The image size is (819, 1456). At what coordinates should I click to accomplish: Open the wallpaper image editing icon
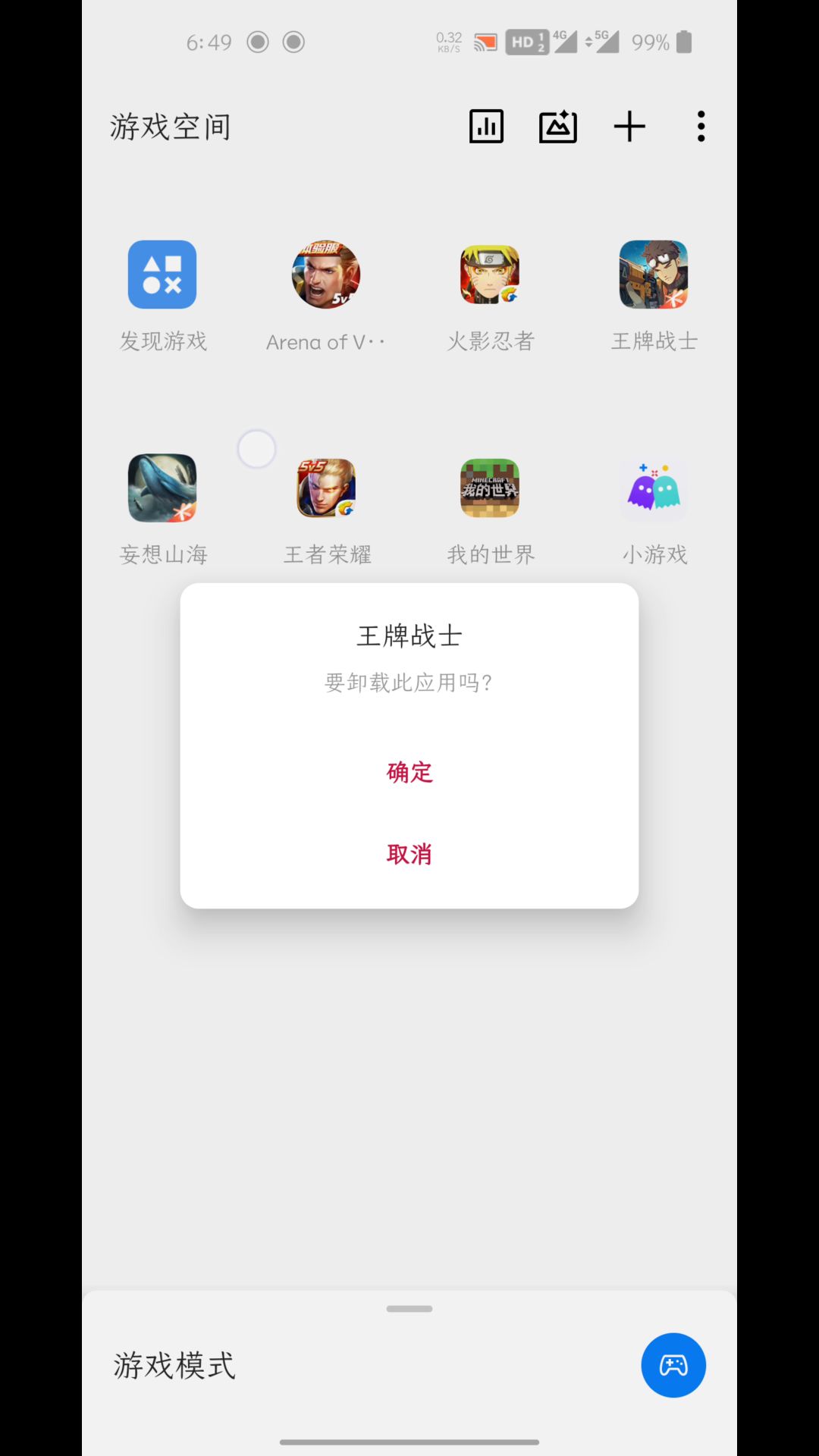pyautogui.click(x=557, y=127)
